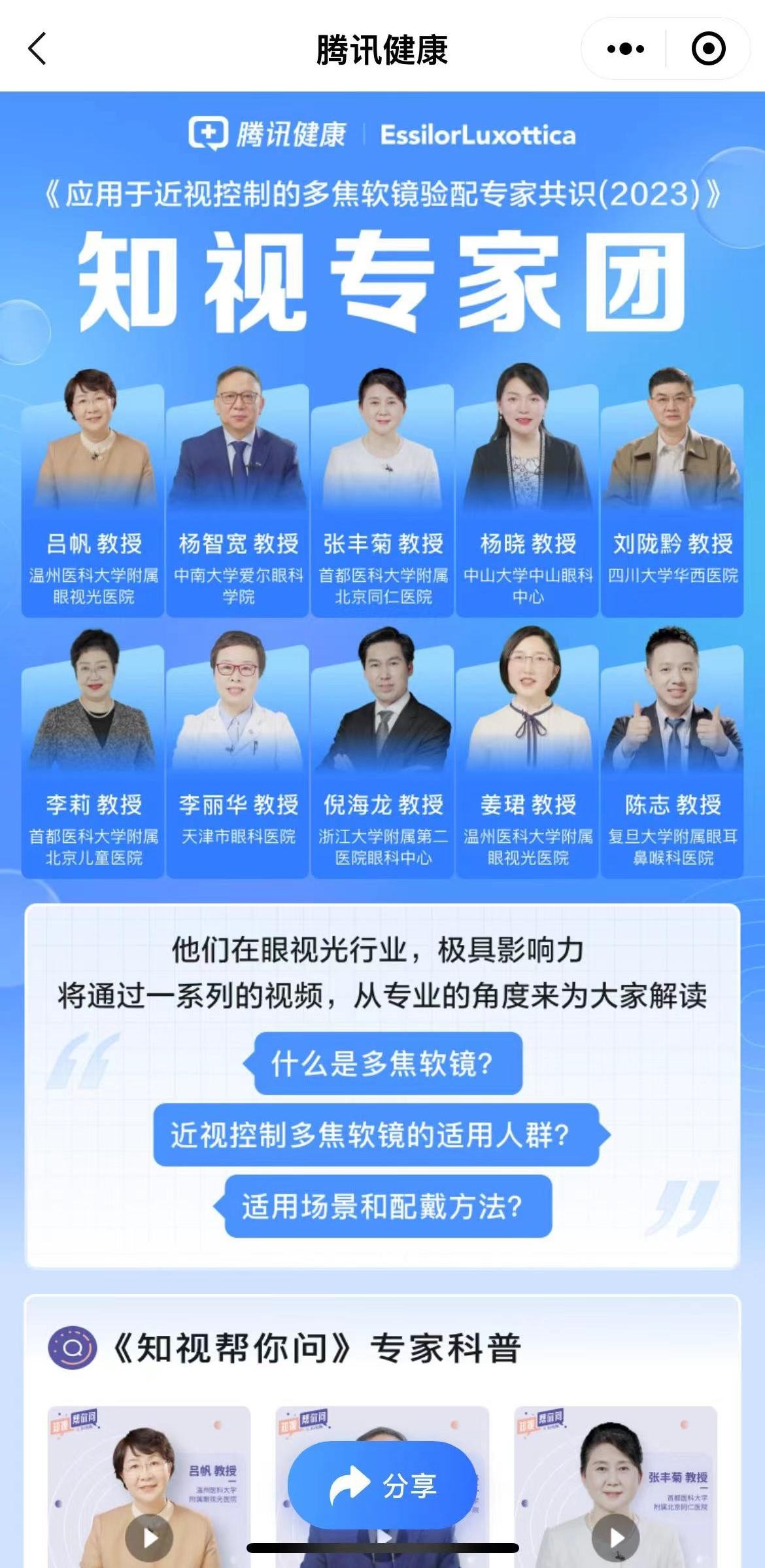Go back from the 腾讯健康 page
Screen dimensions: 765x1568
[x=38, y=49]
